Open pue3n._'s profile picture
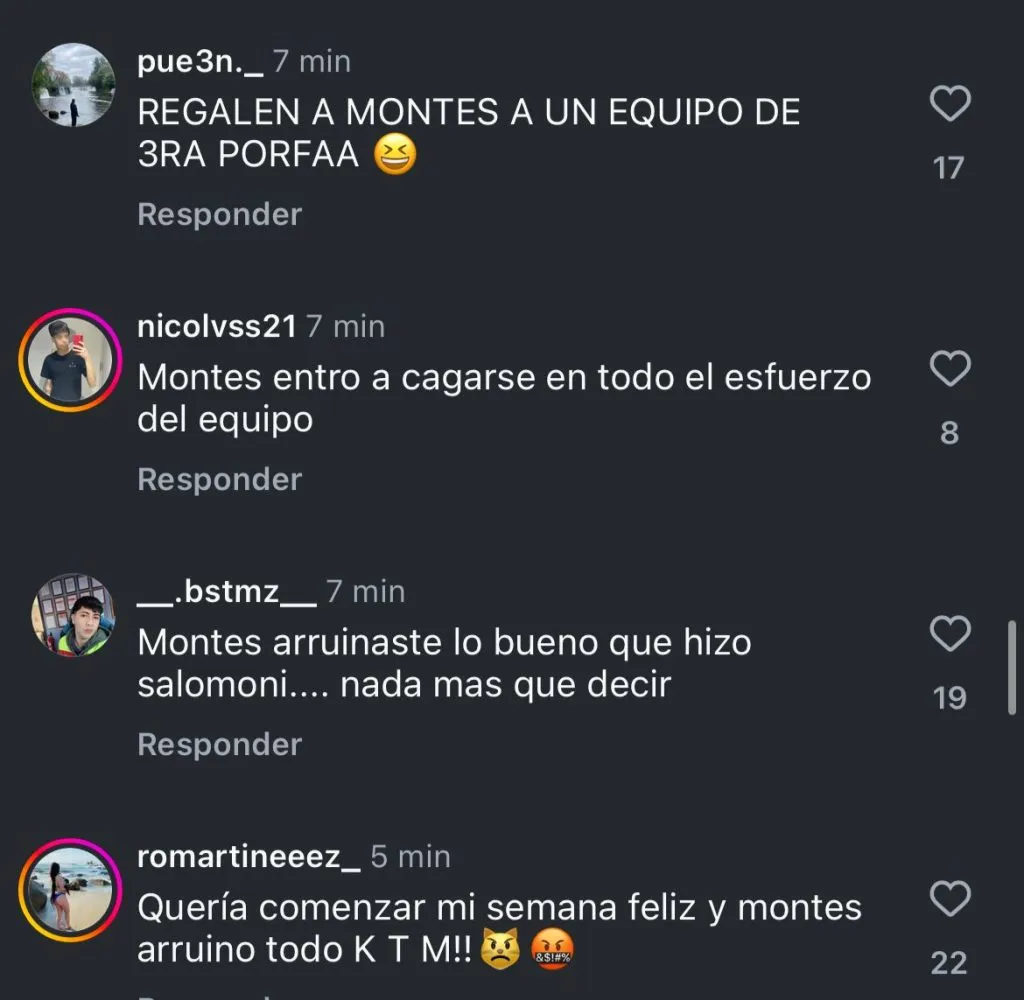This screenshot has width=1024, height=1000. tap(73, 85)
